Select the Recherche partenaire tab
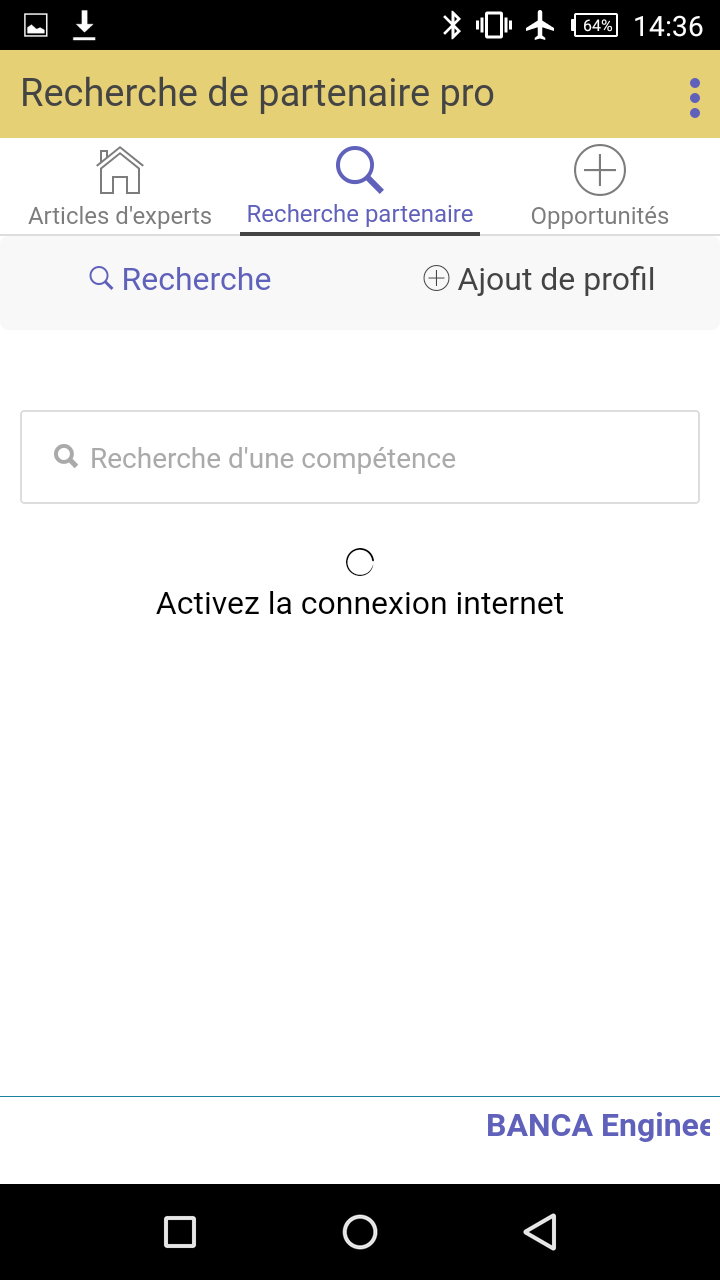The width and height of the screenshot is (720, 1280). [360, 187]
